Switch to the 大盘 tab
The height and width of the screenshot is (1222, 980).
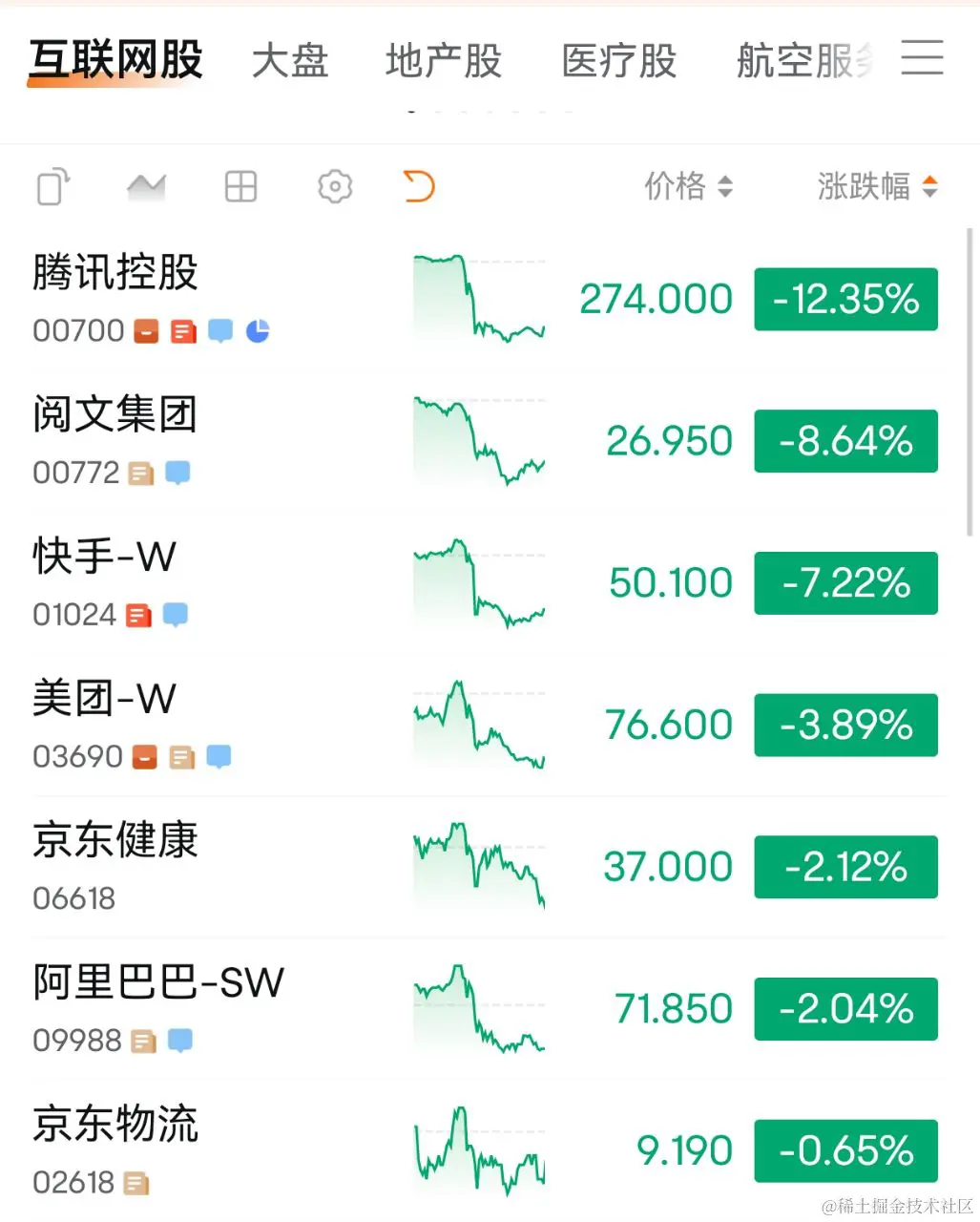pyautogui.click(x=290, y=61)
